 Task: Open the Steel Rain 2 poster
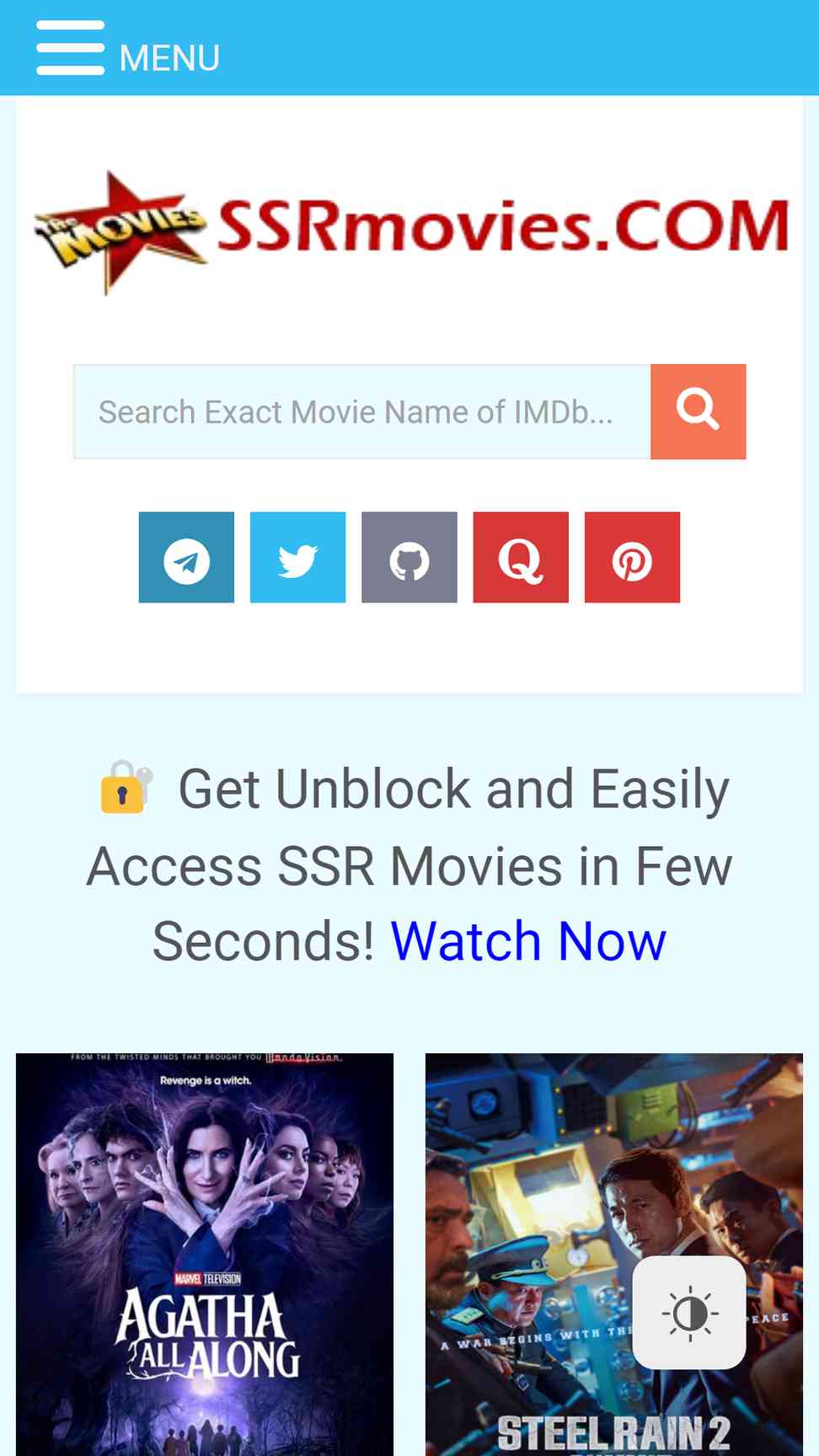coord(614,1254)
